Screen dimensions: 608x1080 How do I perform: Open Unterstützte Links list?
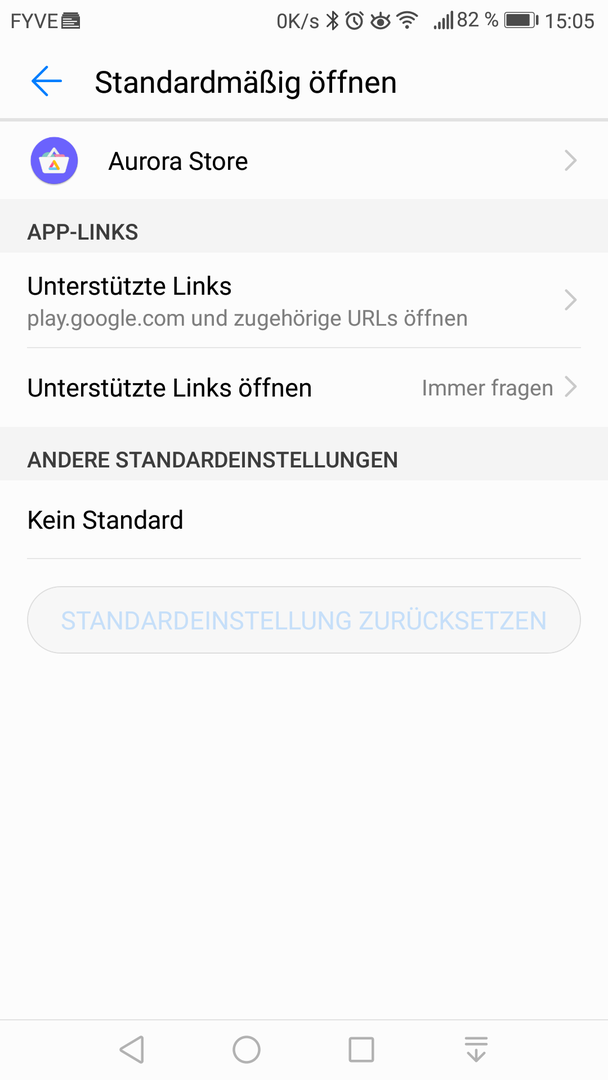tap(304, 300)
